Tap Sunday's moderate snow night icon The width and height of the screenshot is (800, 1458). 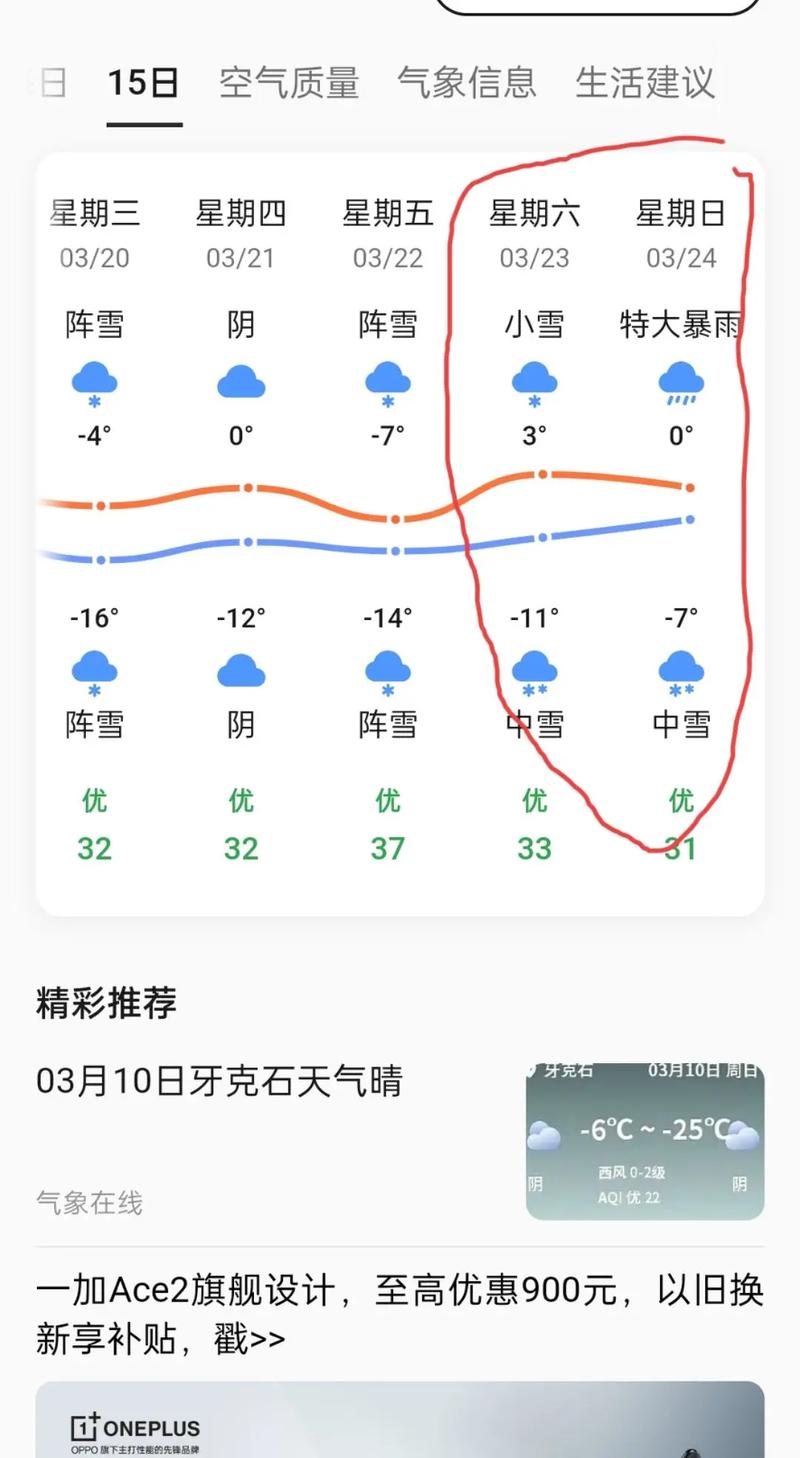tap(681, 670)
